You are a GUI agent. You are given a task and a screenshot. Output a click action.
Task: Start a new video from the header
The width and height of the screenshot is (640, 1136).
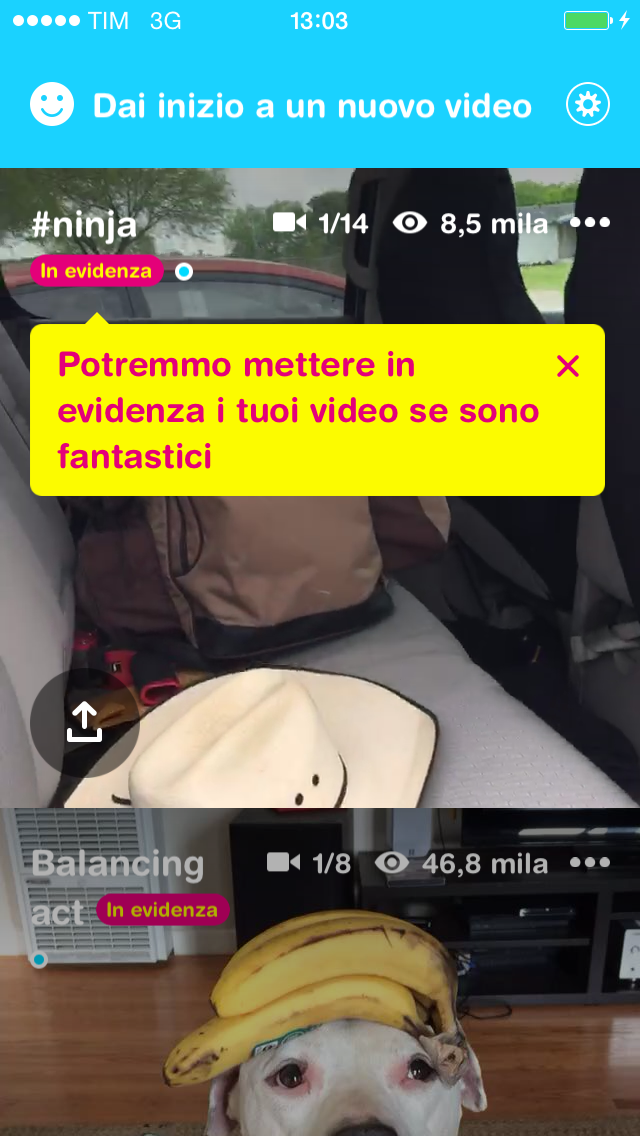312,106
